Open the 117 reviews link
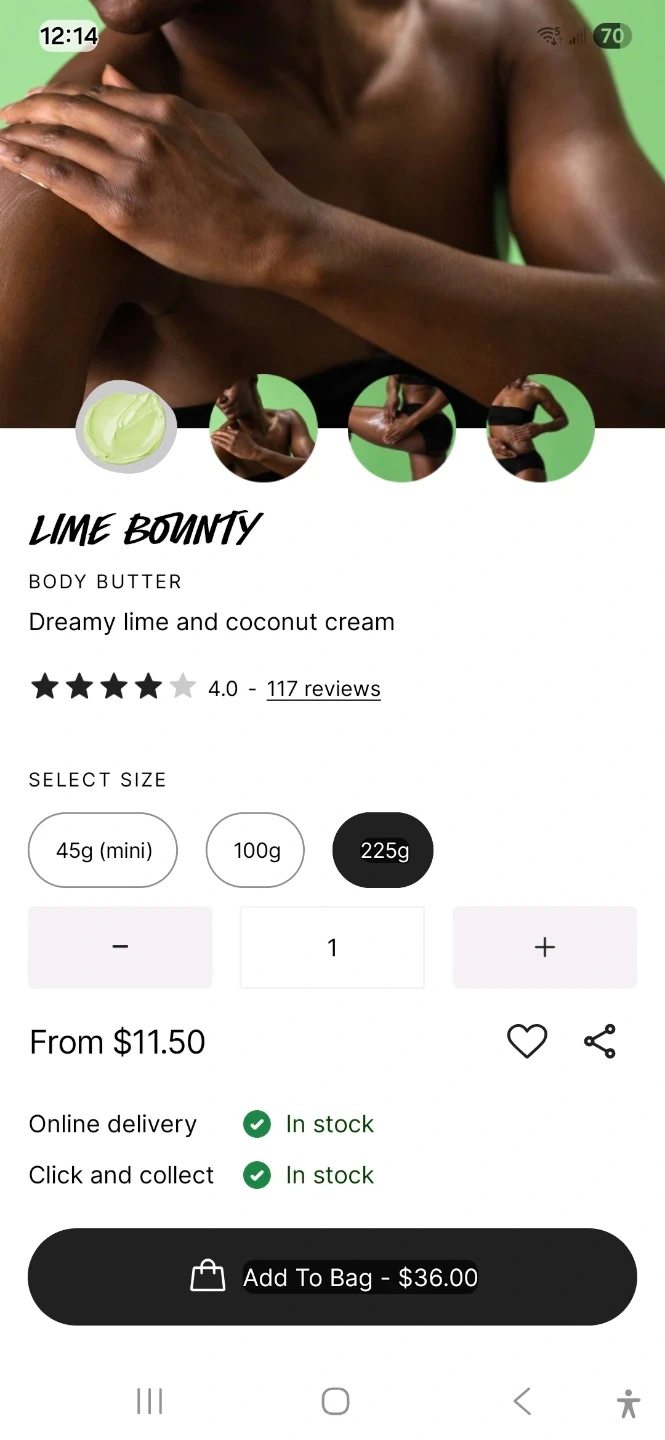Viewport: 665px width, 1440px height. [x=323, y=688]
